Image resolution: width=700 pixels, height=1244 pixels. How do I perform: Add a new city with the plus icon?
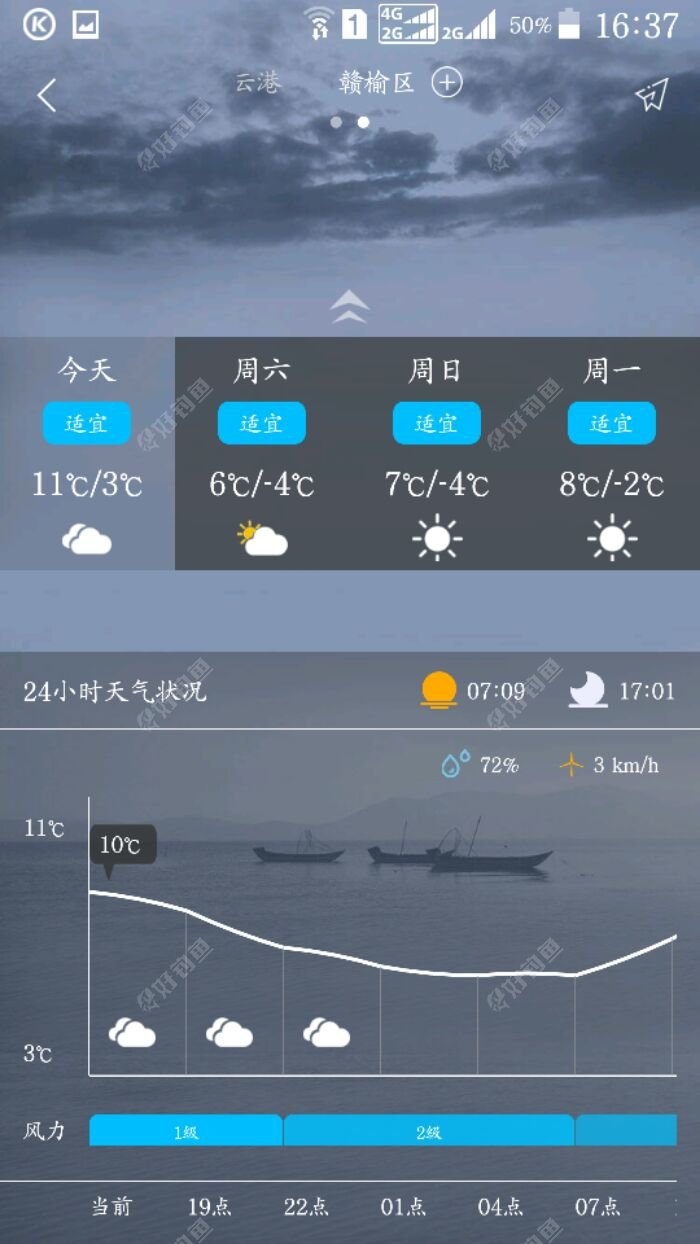point(447,83)
